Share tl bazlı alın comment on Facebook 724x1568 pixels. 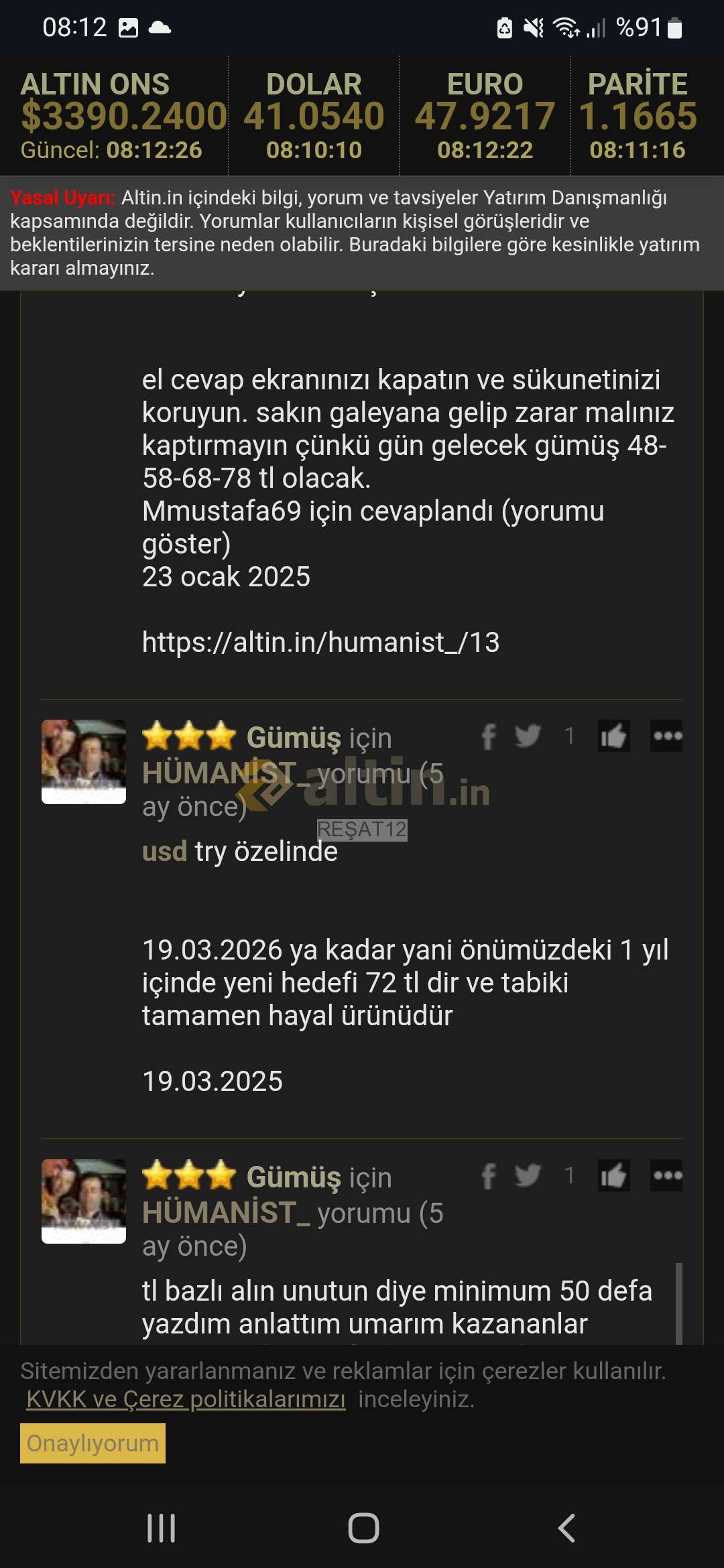point(489,1176)
